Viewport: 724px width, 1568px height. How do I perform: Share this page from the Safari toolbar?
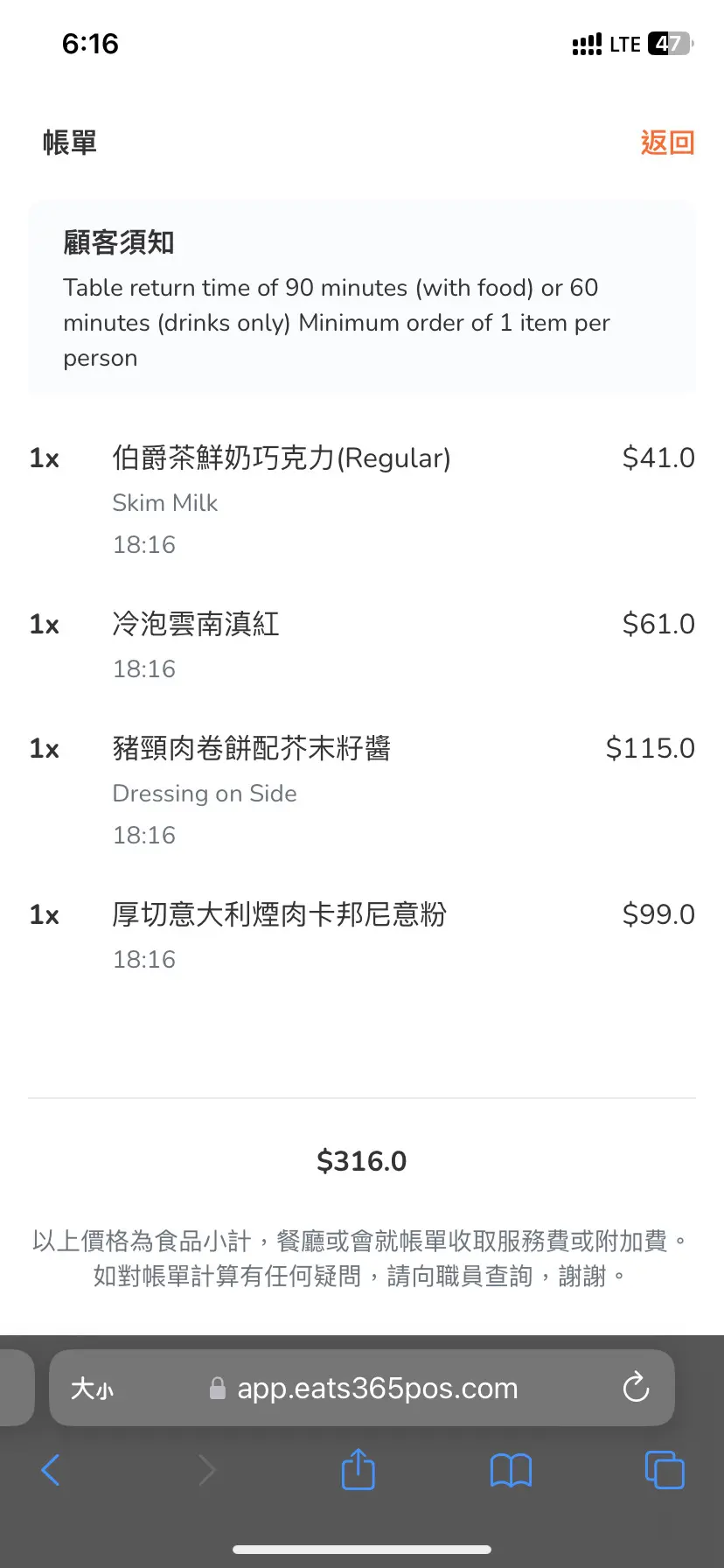point(358,1470)
